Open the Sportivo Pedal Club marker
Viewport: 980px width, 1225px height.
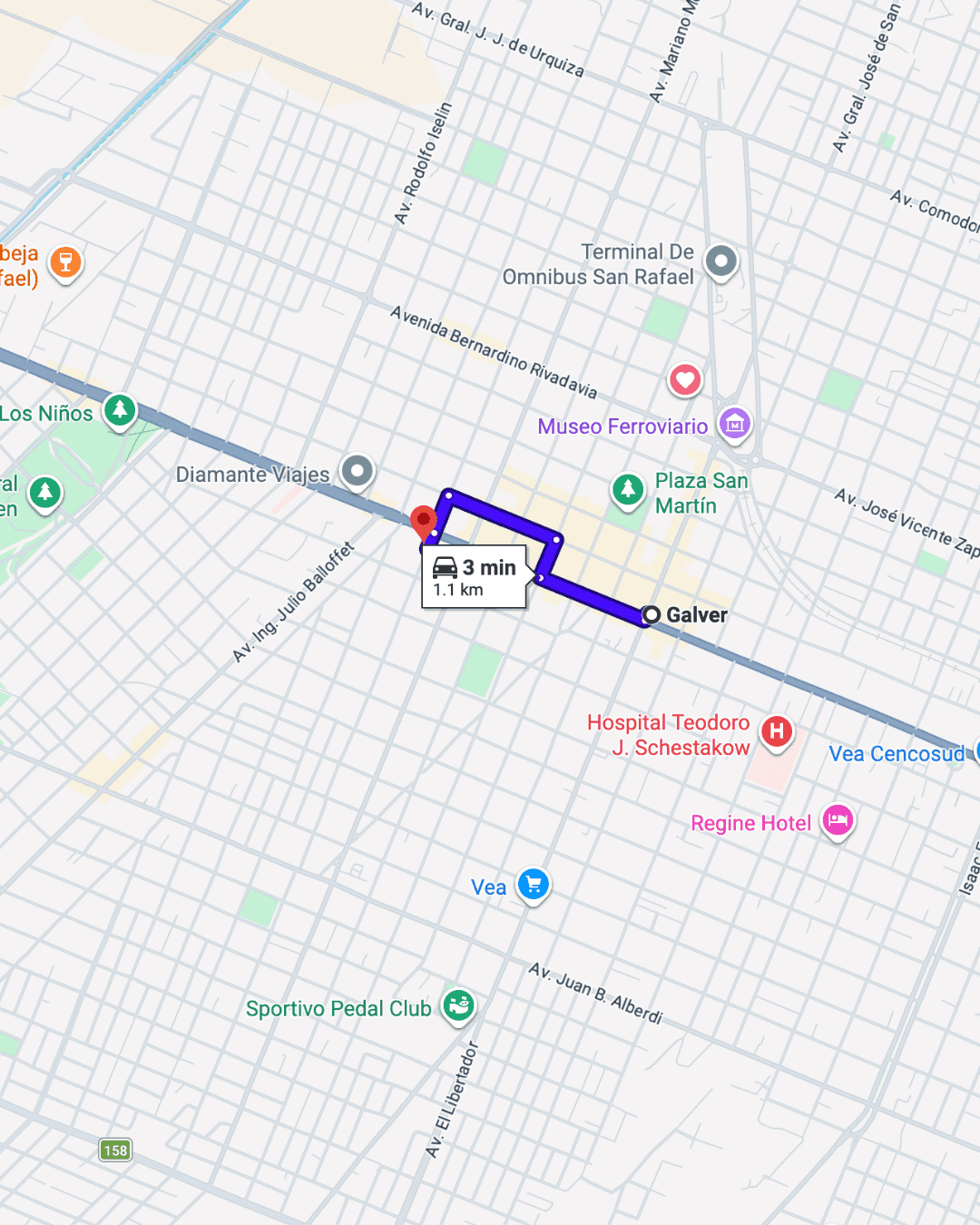click(458, 1004)
